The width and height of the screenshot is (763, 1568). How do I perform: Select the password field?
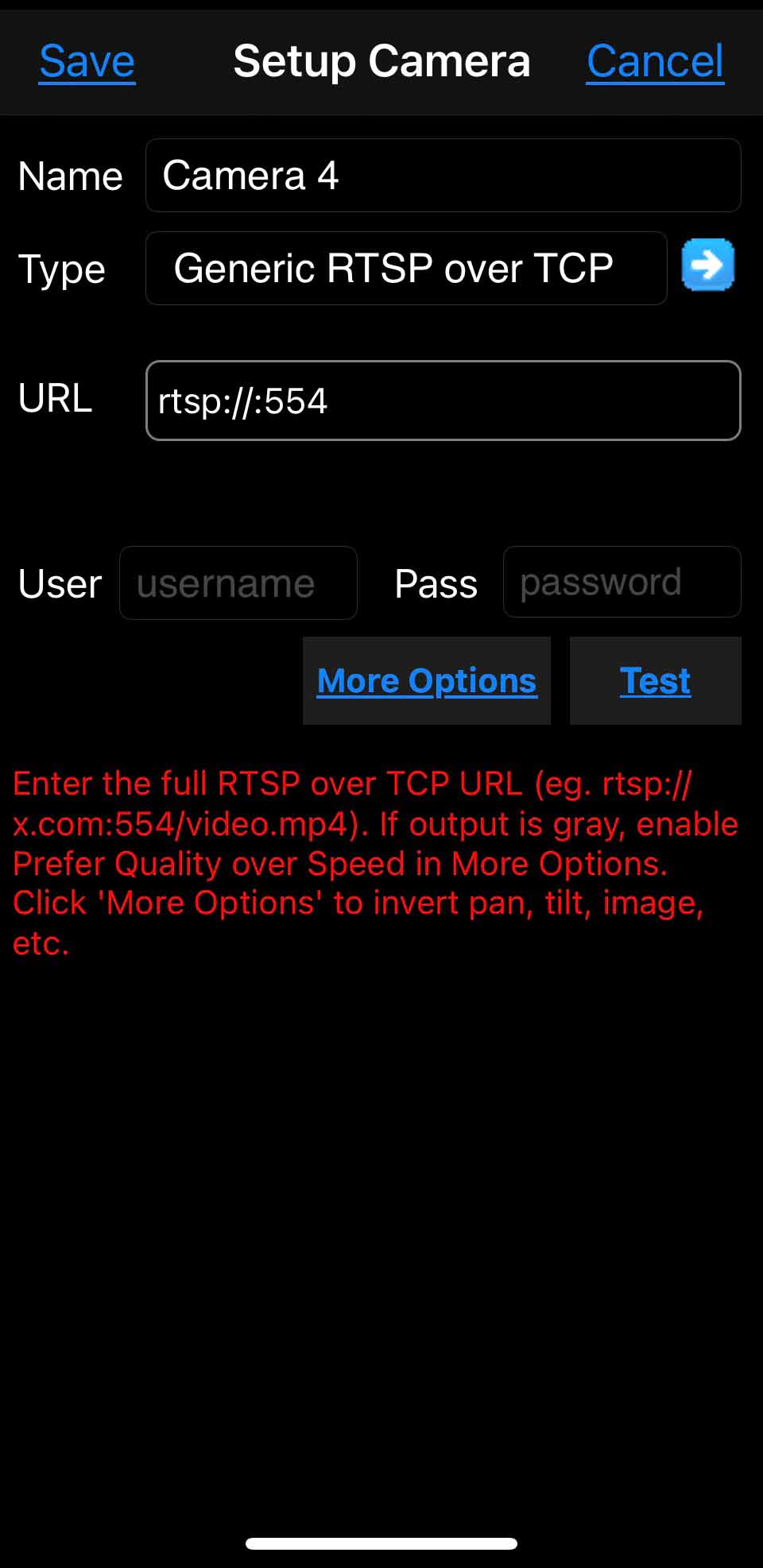tap(622, 583)
